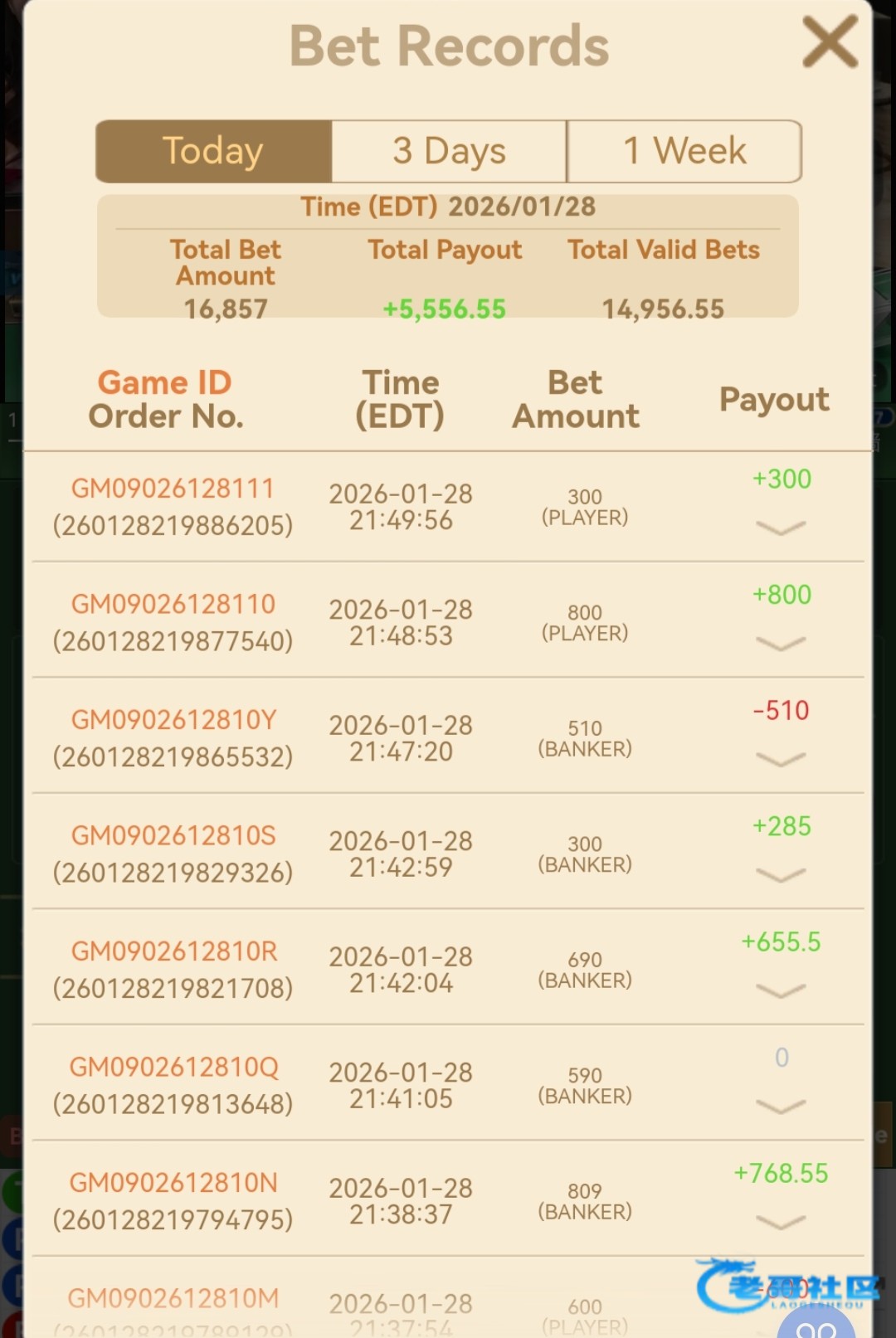Expand details for bet GM0902612810N

pos(781,1222)
